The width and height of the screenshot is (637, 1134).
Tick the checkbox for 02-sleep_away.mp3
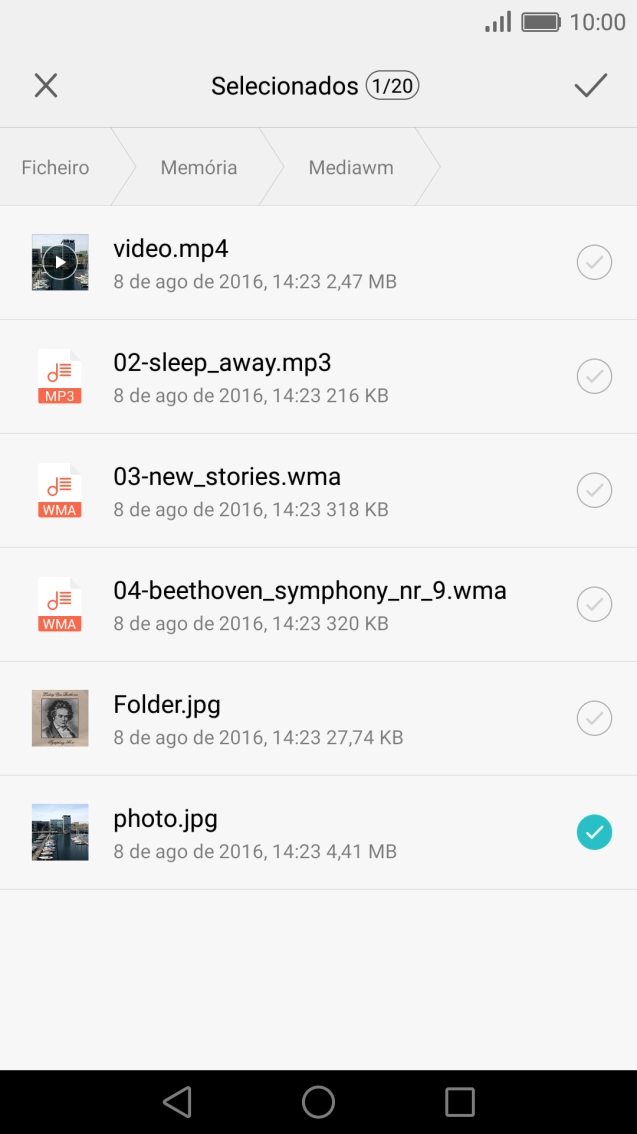[x=594, y=376]
